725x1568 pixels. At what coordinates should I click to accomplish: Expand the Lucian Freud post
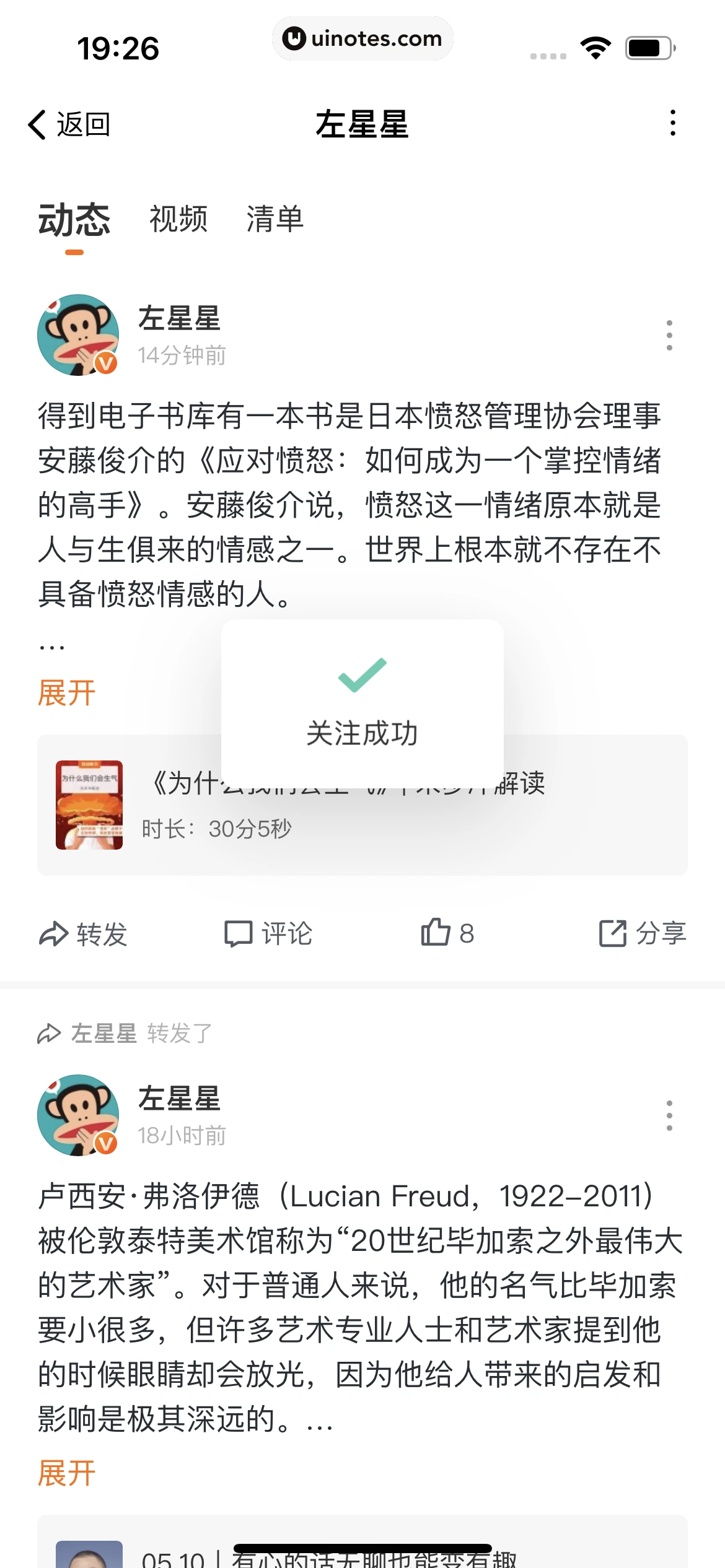pyautogui.click(x=67, y=1473)
